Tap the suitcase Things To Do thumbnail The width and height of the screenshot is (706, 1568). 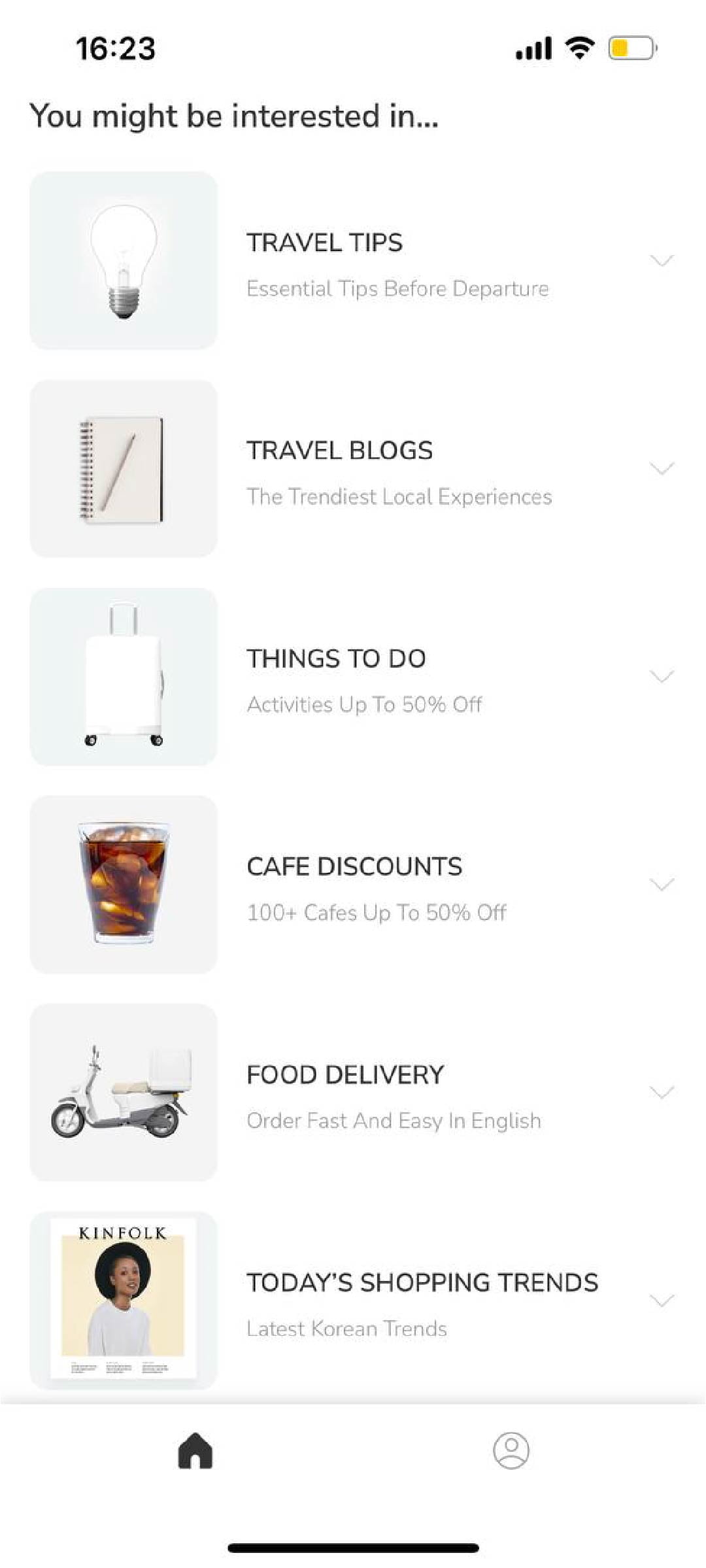click(124, 677)
